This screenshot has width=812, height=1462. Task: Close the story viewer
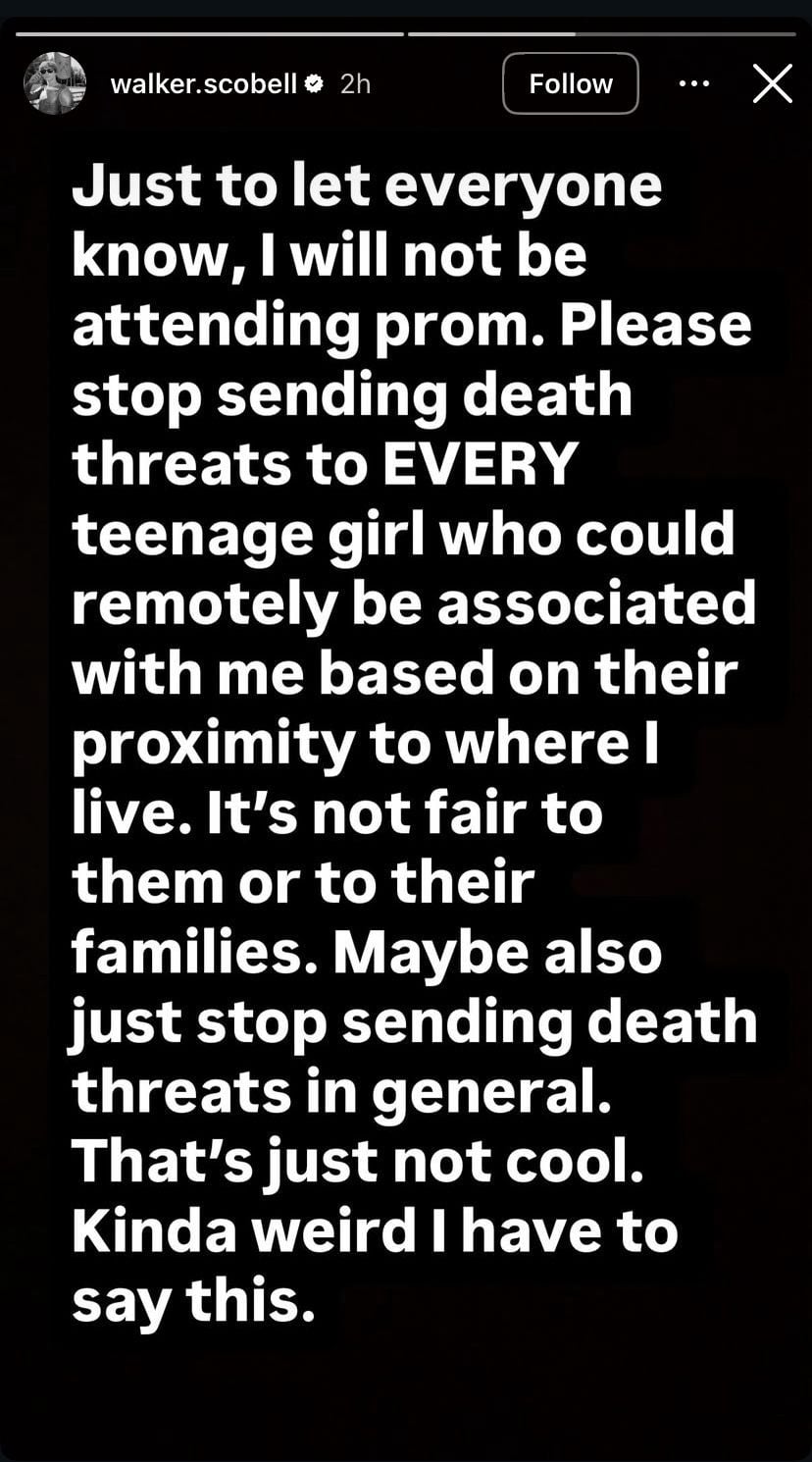tap(772, 84)
